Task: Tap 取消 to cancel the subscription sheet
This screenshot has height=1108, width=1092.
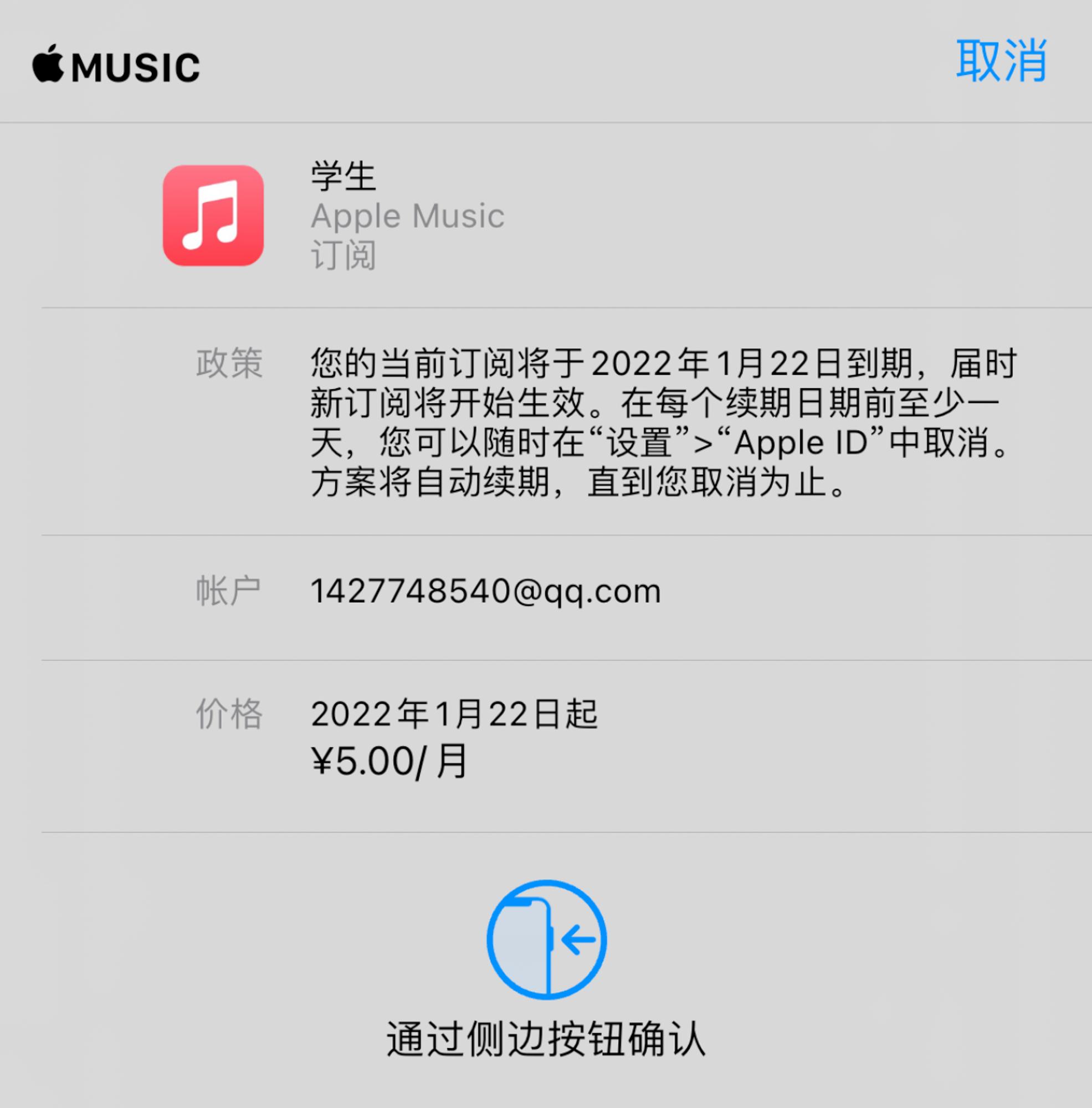Action: pyautogui.click(x=1000, y=61)
